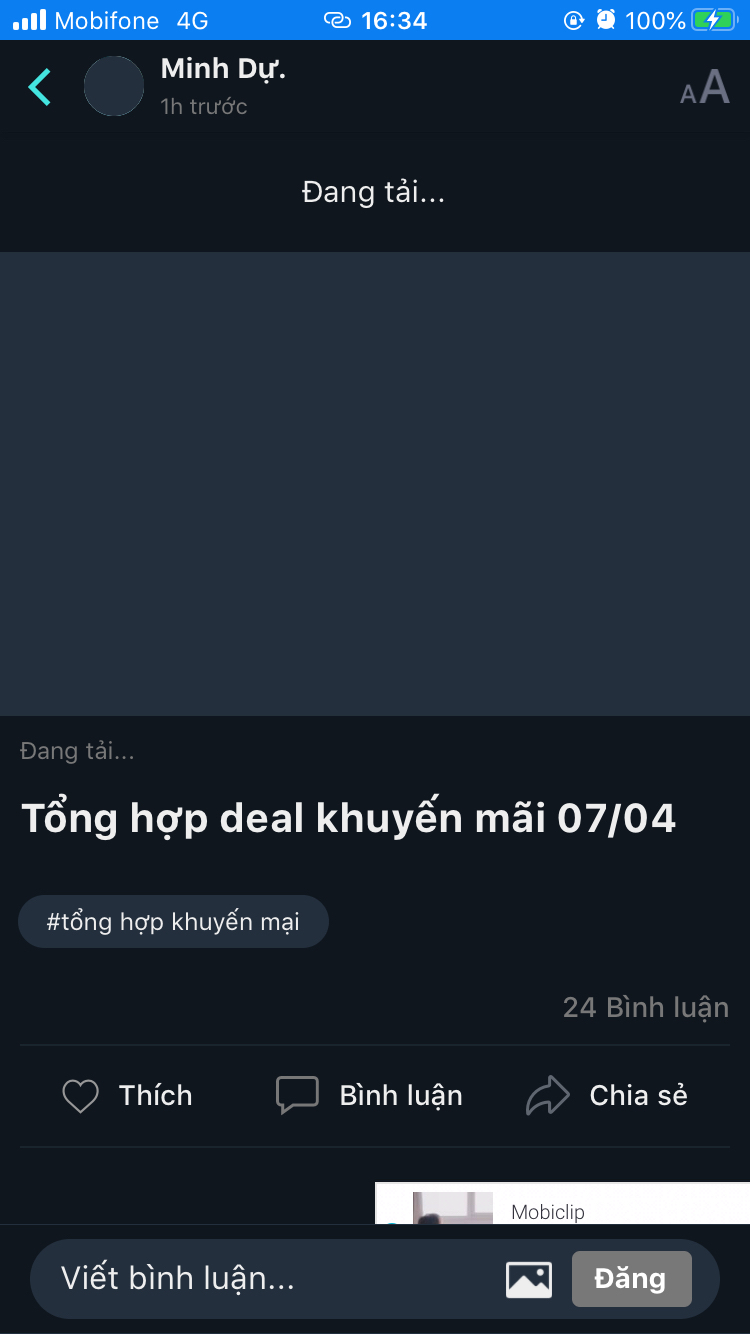750x1334 pixels.
Task: Go back using the teal arrow
Action: (x=40, y=87)
